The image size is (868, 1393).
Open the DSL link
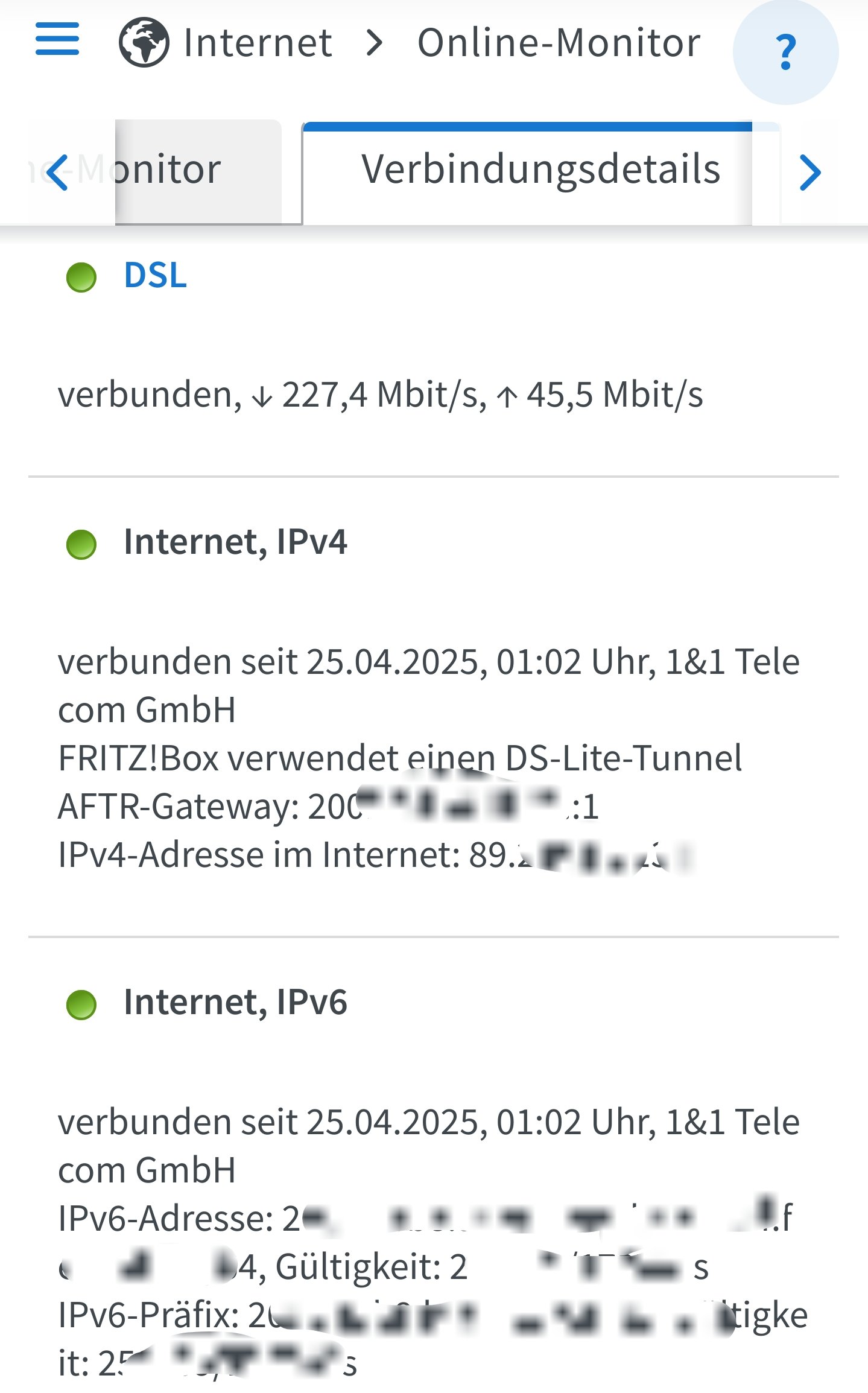click(155, 276)
